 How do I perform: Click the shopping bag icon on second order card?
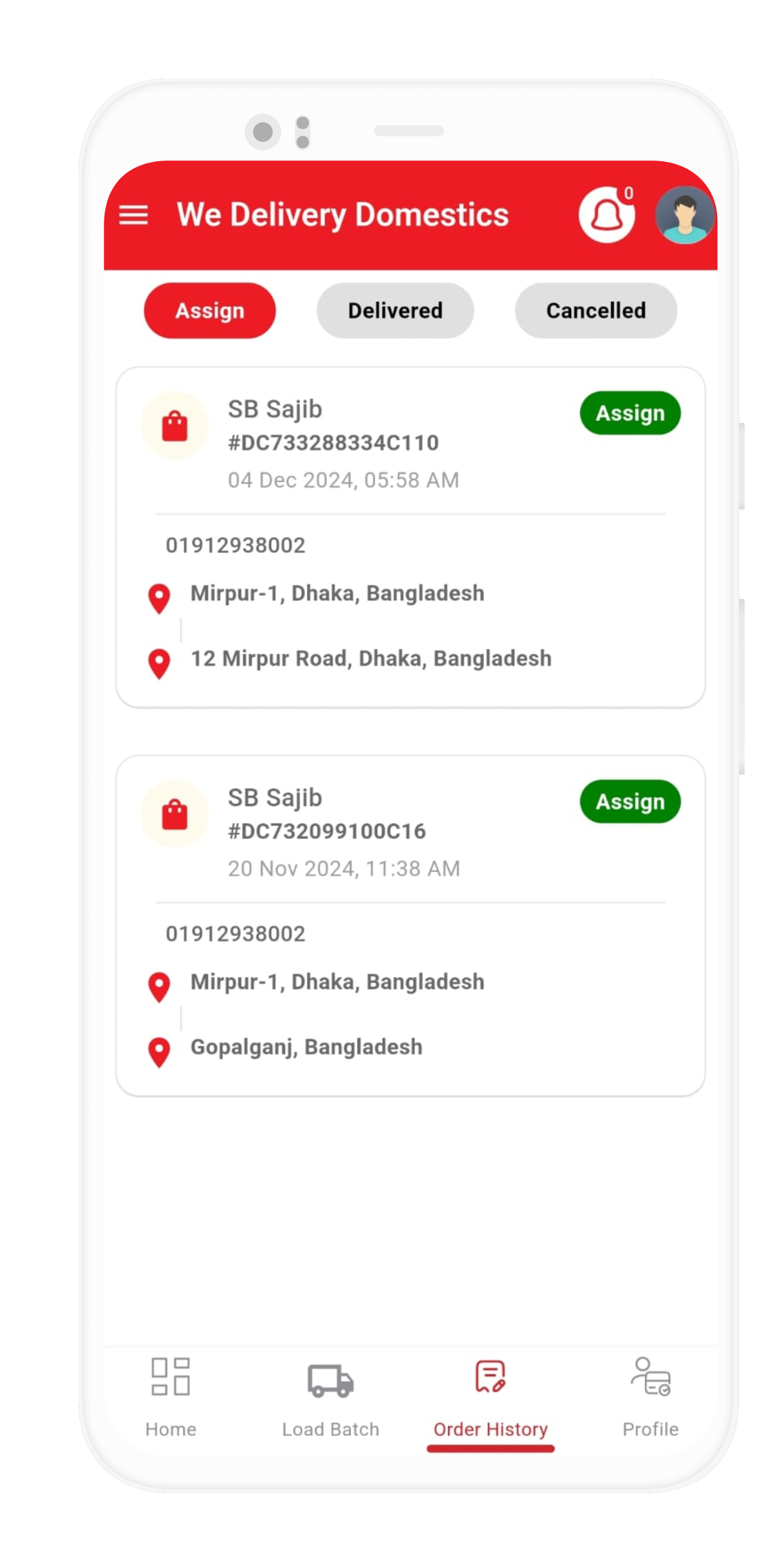click(174, 814)
